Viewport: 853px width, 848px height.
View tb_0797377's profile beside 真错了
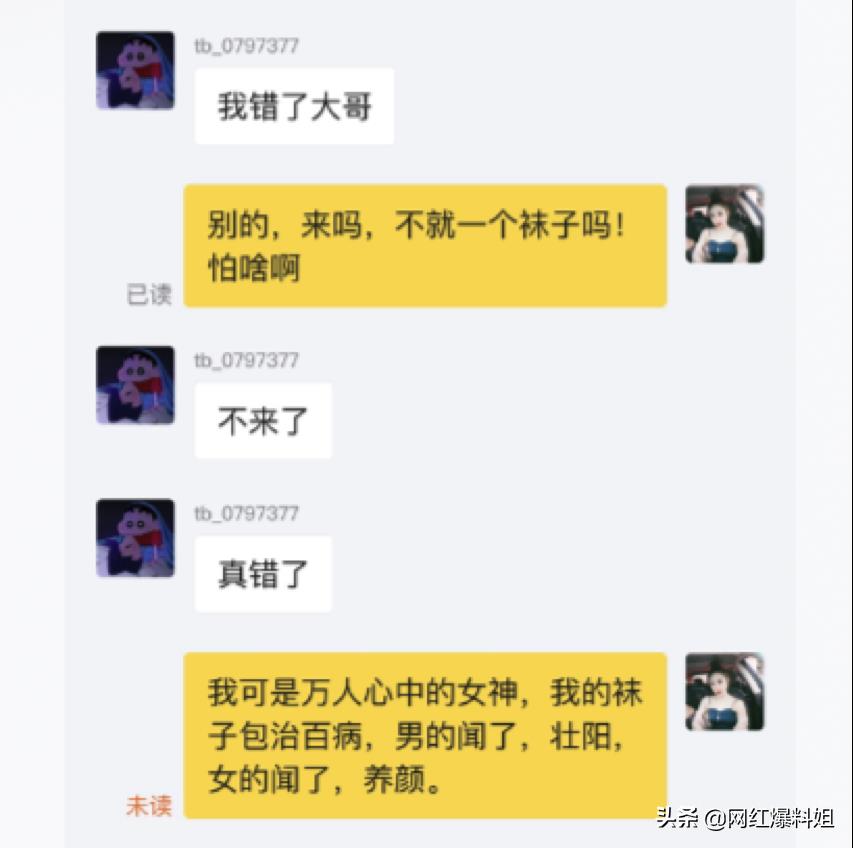(x=135, y=538)
